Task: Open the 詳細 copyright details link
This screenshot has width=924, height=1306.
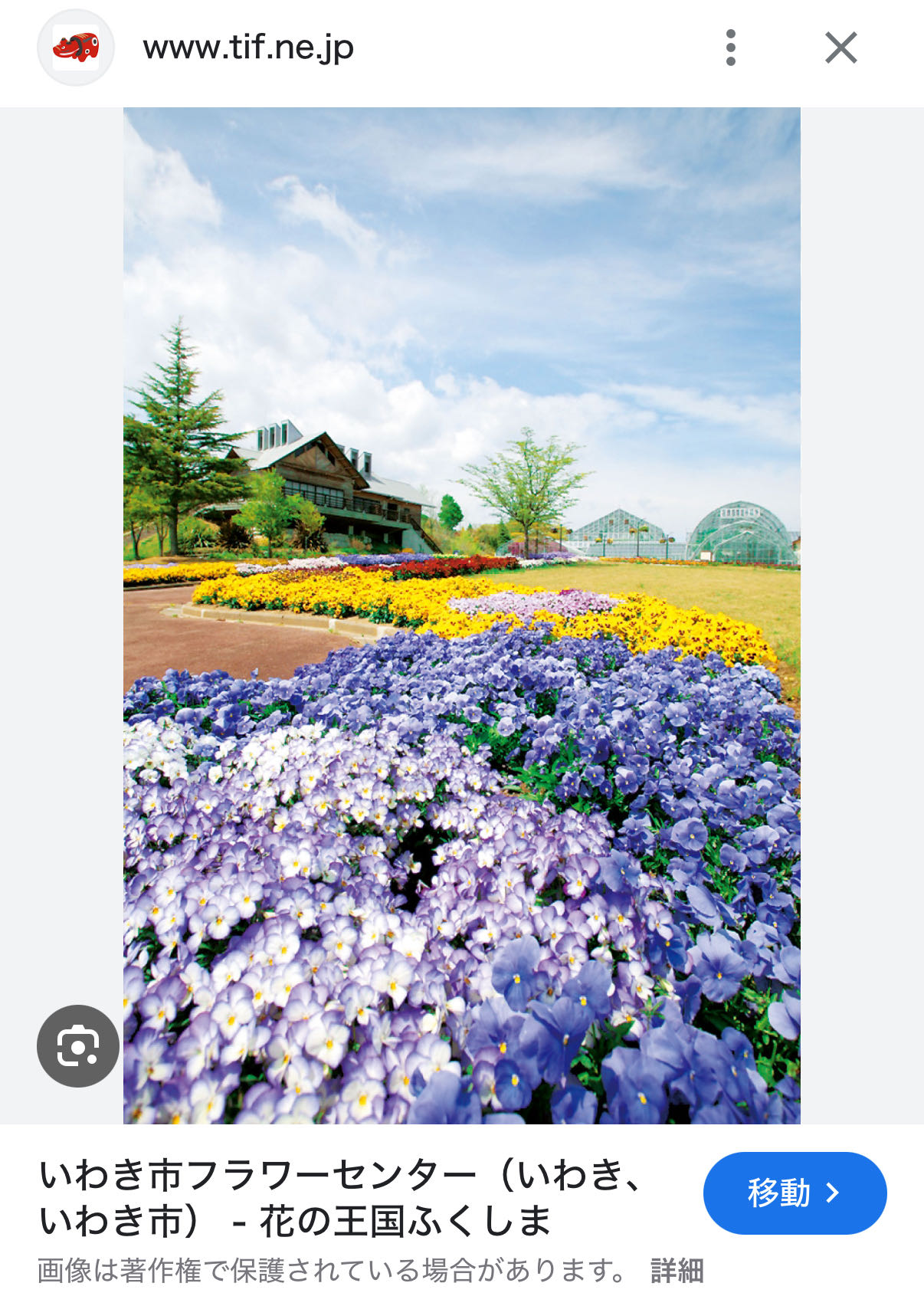Action: (677, 1271)
